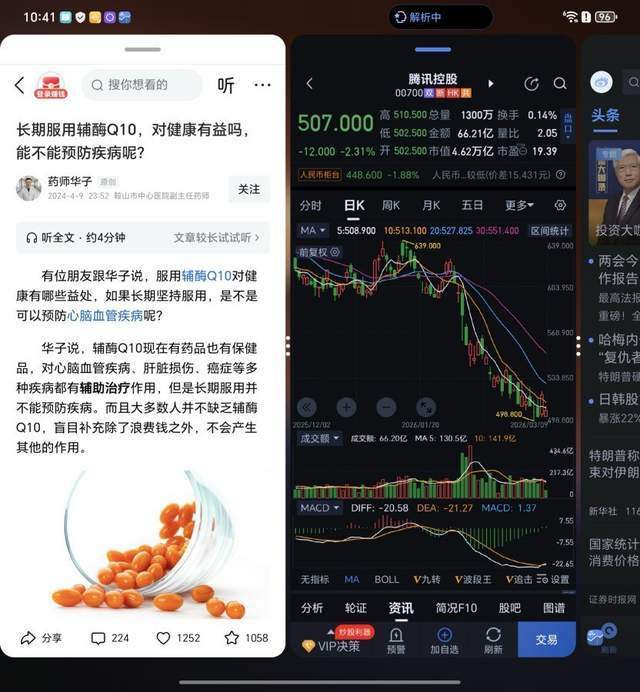The image size is (640, 692).
Task: Open the 224 comments
Action: [110, 638]
